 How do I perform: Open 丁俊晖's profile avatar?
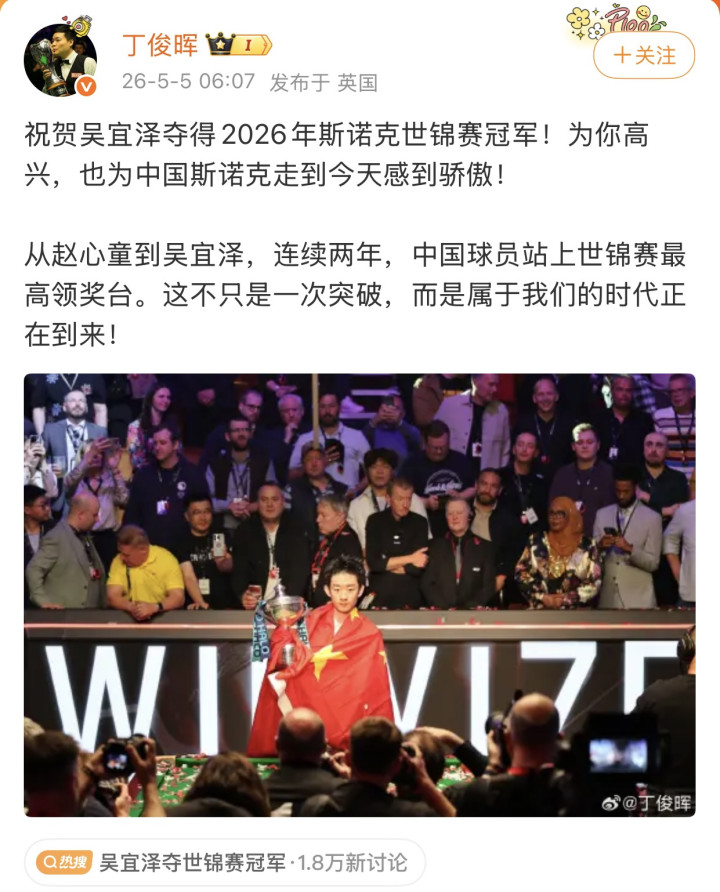(x=60, y=59)
